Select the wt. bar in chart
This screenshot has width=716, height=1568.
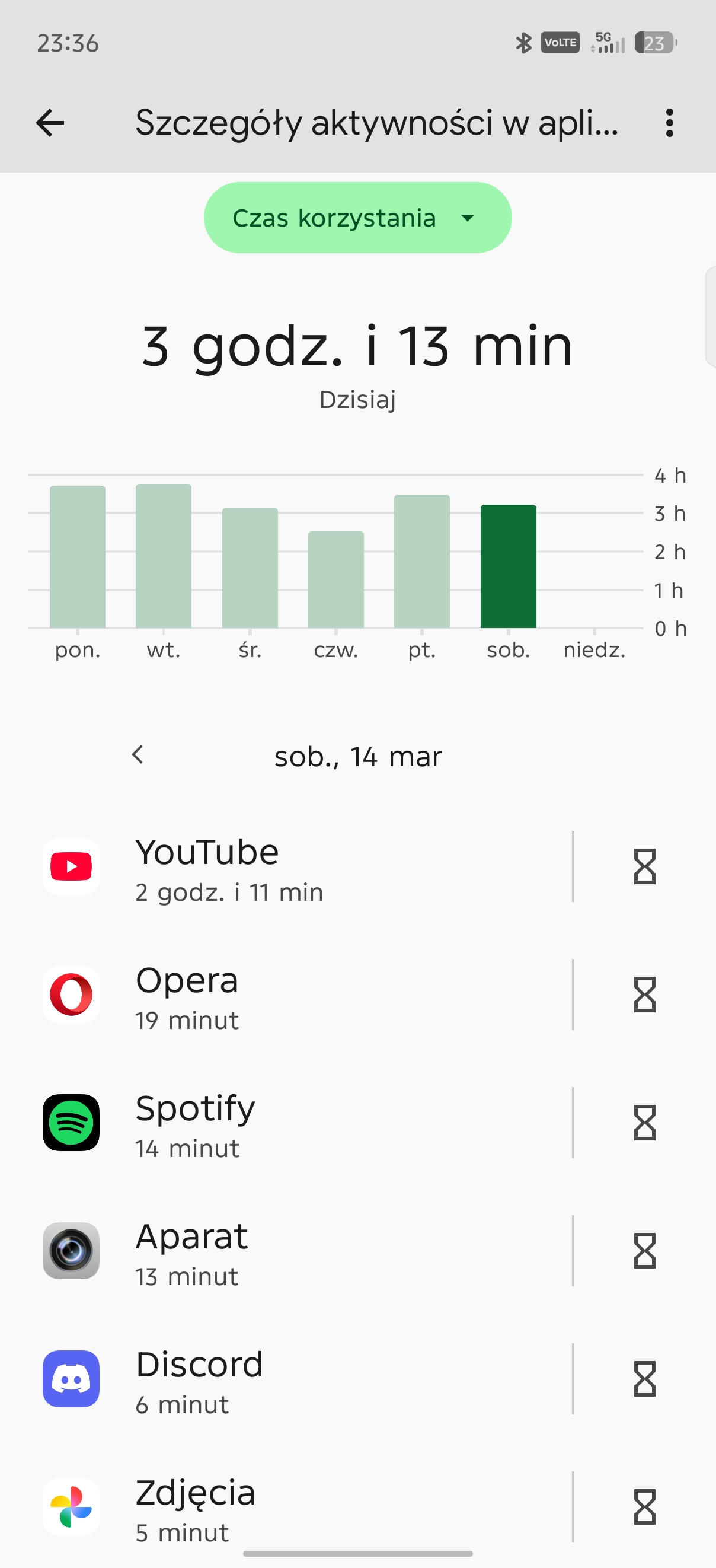click(164, 556)
